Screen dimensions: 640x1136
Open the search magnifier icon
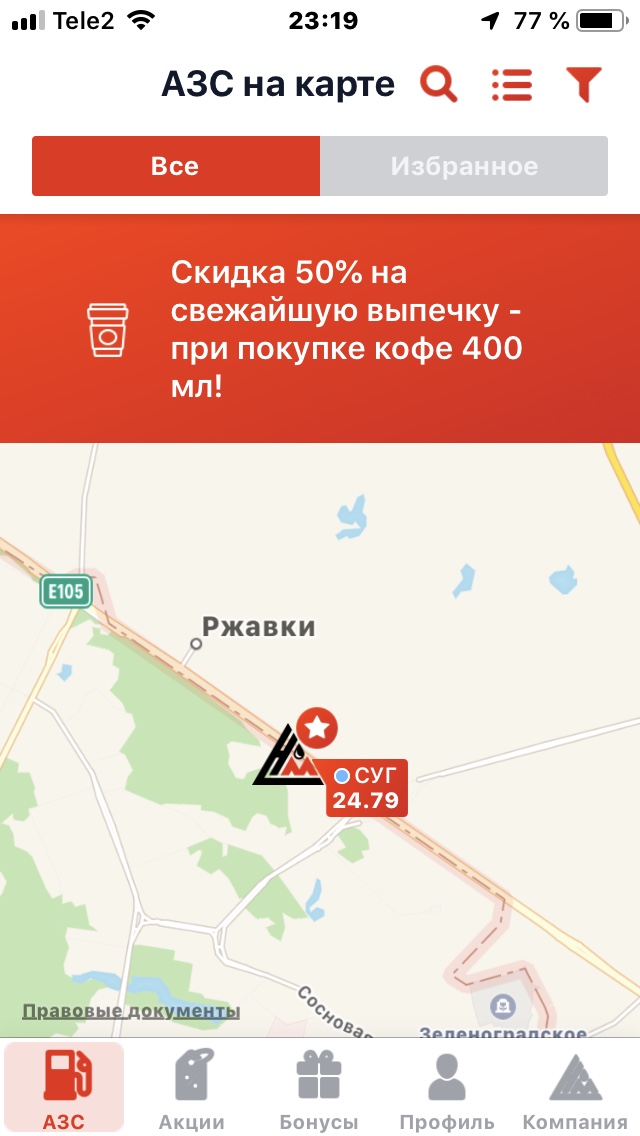coord(439,85)
